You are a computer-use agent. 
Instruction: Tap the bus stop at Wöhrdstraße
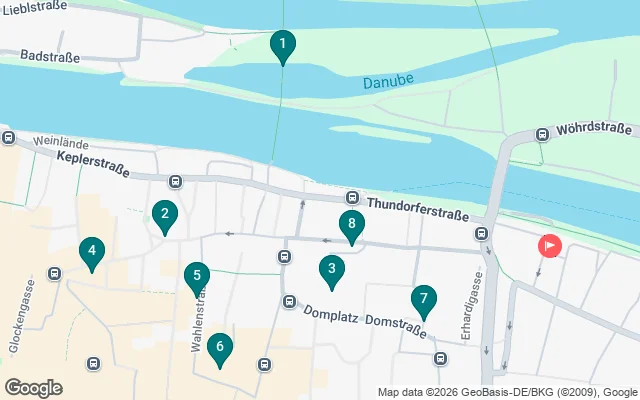coord(543,133)
